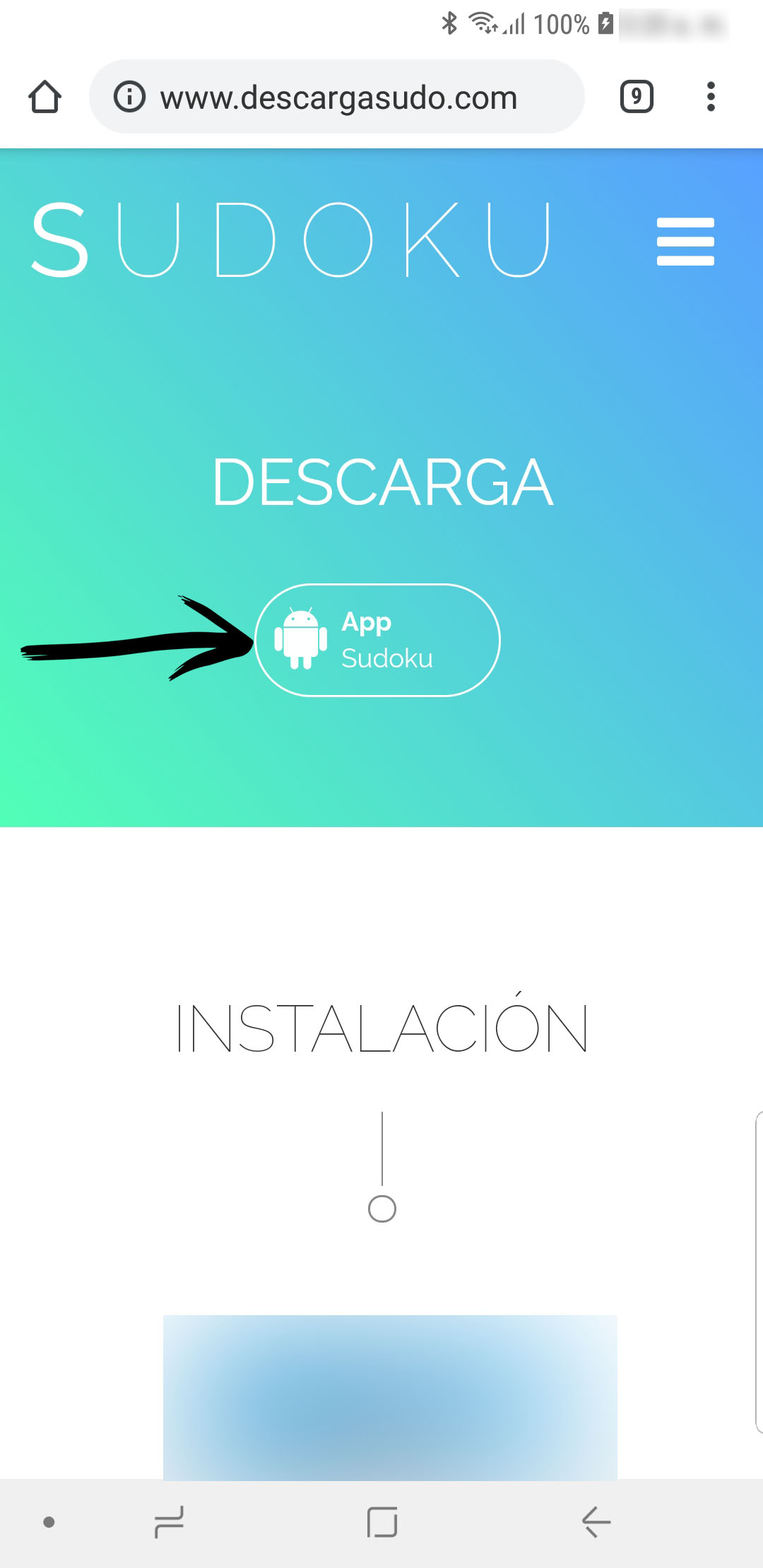Open the tab switcher showing 9 tabs

point(637,97)
